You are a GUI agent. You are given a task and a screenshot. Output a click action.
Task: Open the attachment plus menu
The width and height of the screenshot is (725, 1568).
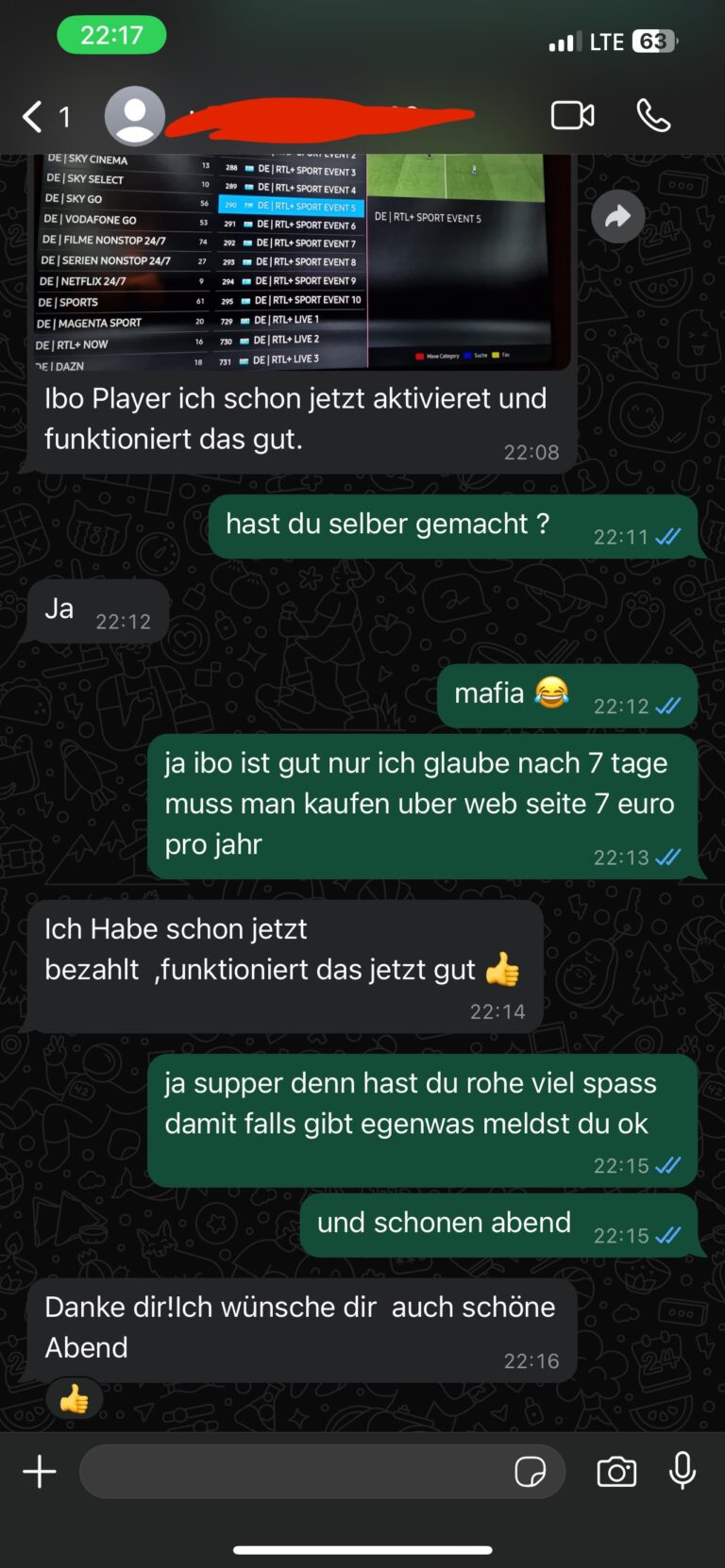40,1472
